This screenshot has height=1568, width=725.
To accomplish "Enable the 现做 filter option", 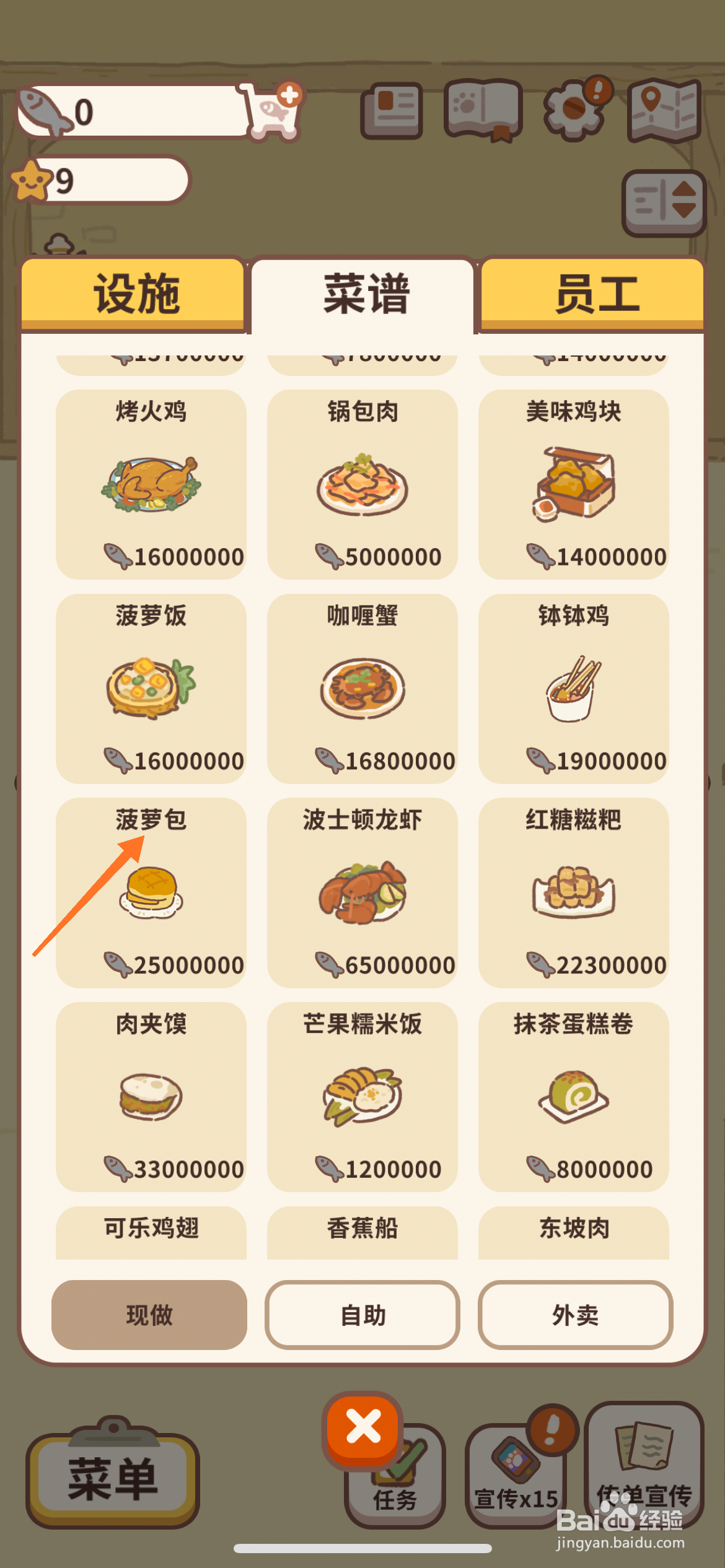I will [149, 1315].
